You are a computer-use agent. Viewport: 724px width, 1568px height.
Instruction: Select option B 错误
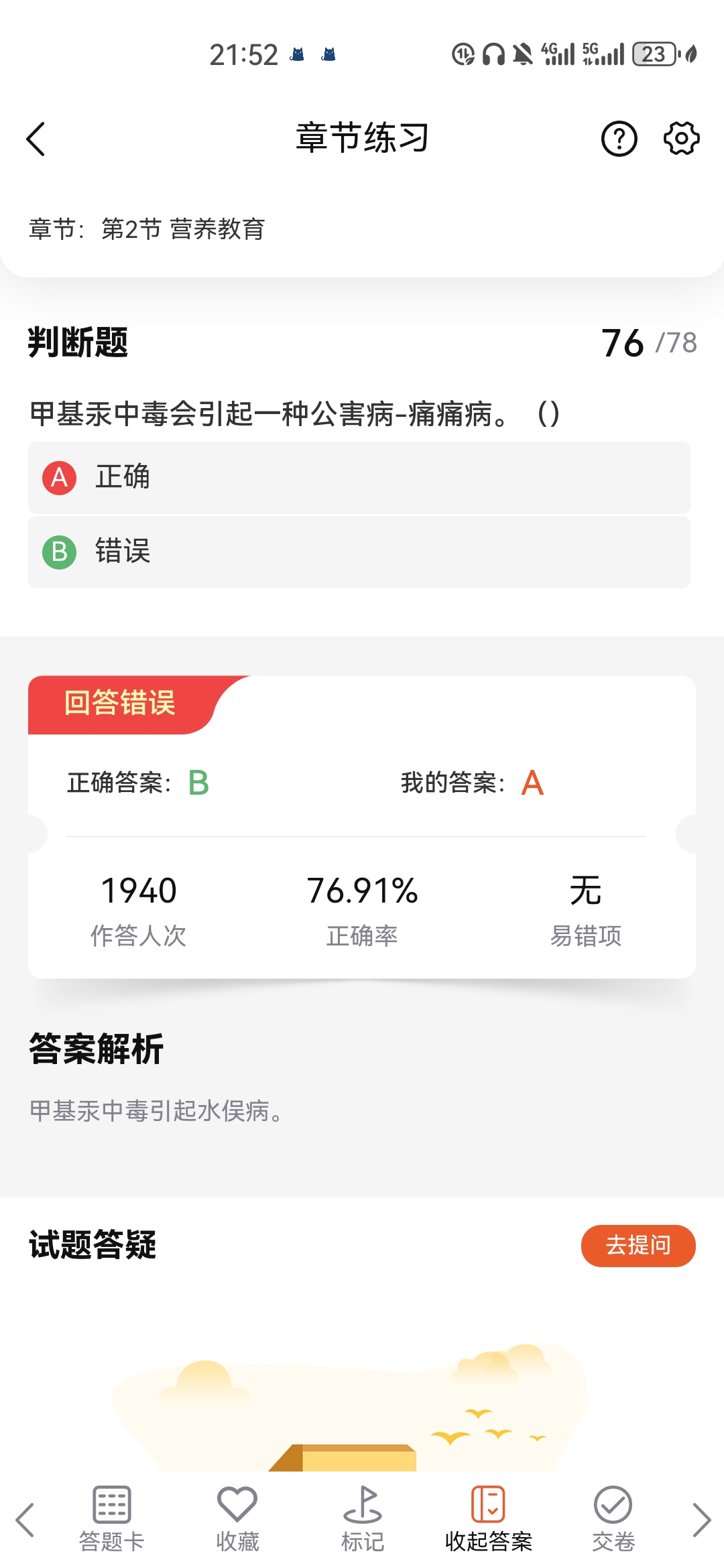359,552
